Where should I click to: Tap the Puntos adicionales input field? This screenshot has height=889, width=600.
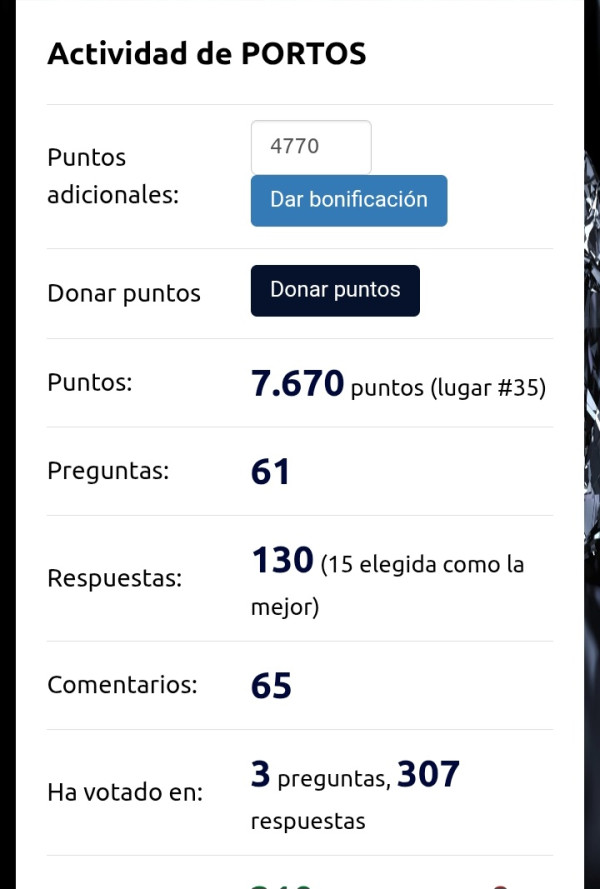pyautogui.click(x=311, y=147)
